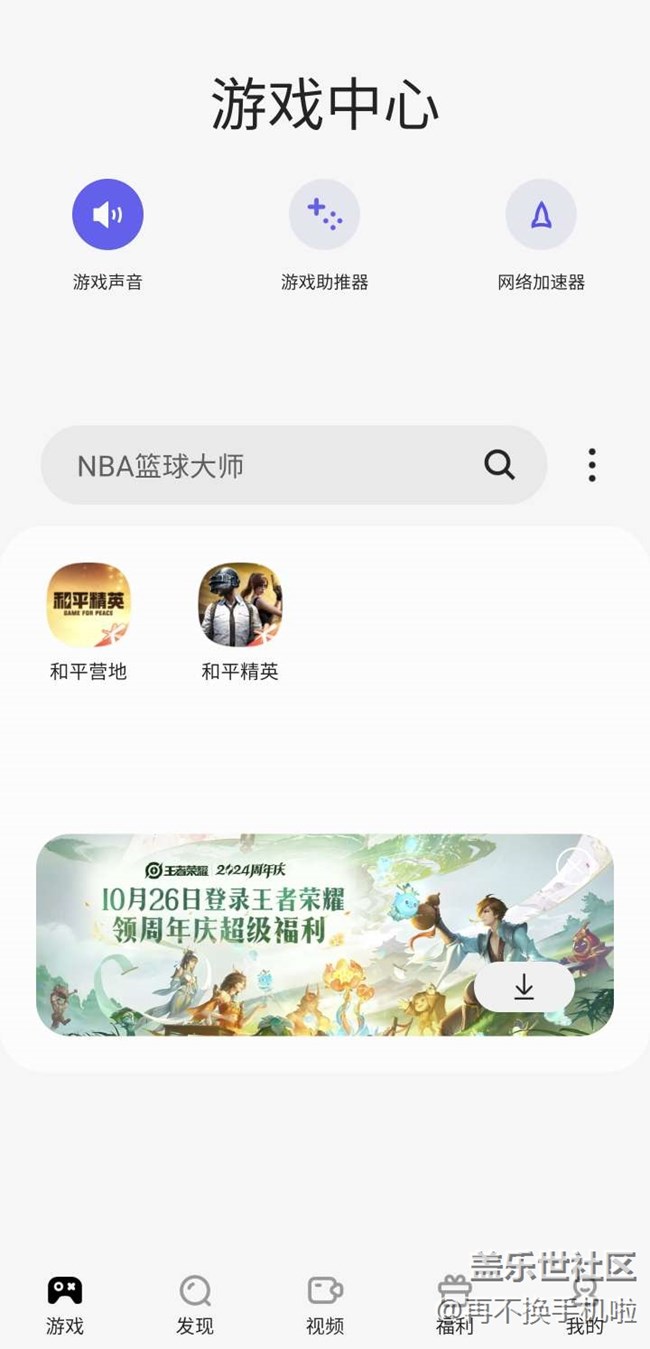Open the three-dot overflow menu
This screenshot has width=650, height=1349.
[592, 465]
